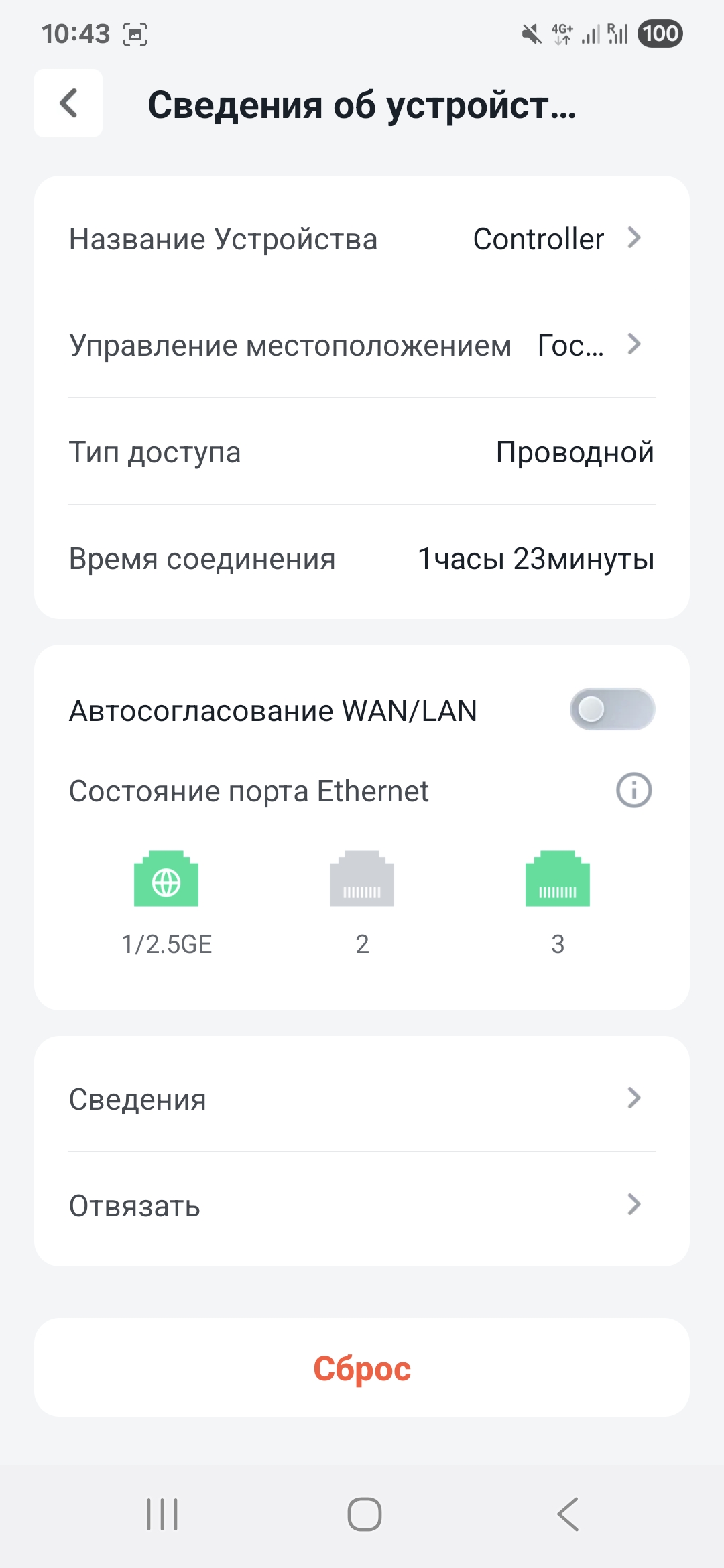Tap the Сброс button
Viewport: 724px width, 1568px height.
pyautogui.click(x=362, y=1368)
